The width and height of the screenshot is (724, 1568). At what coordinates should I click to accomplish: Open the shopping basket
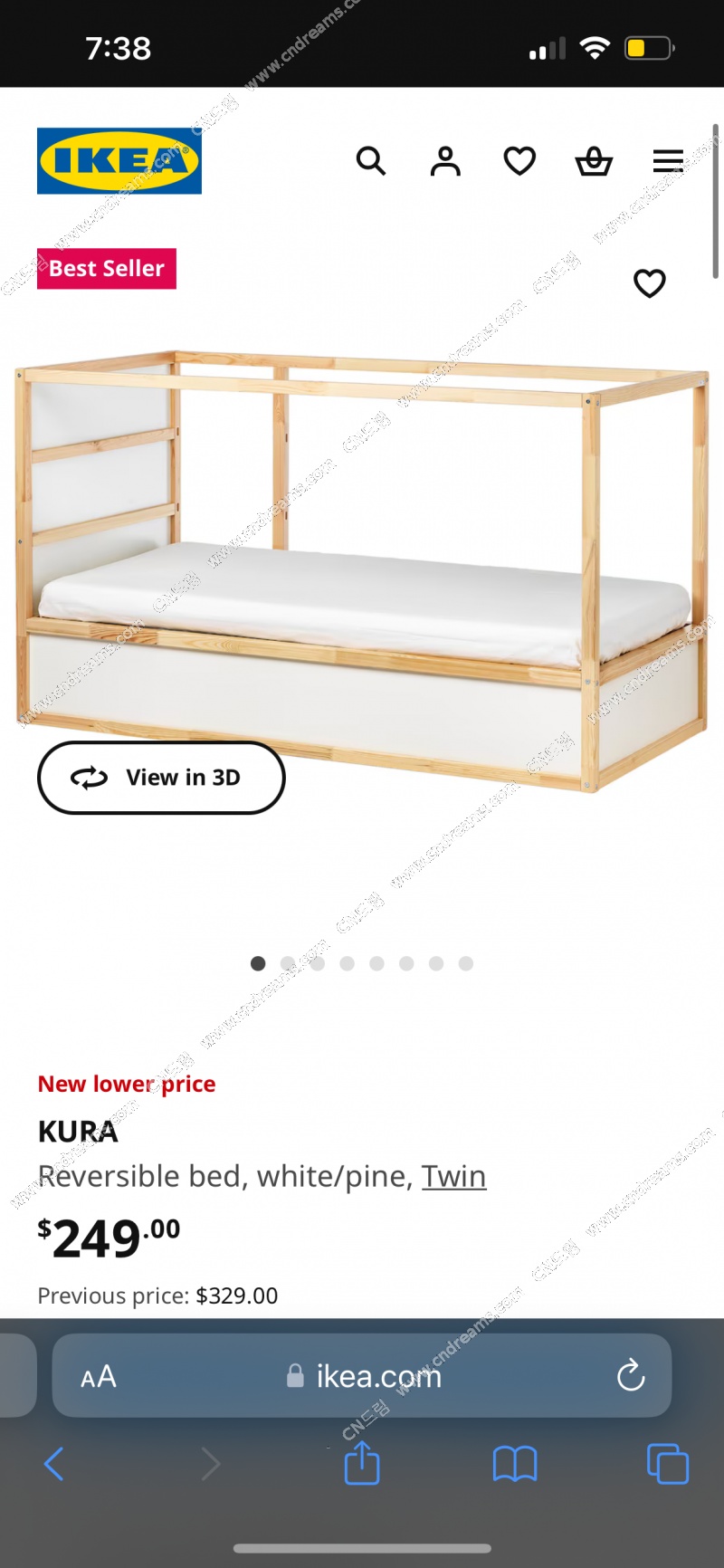click(594, 161)
